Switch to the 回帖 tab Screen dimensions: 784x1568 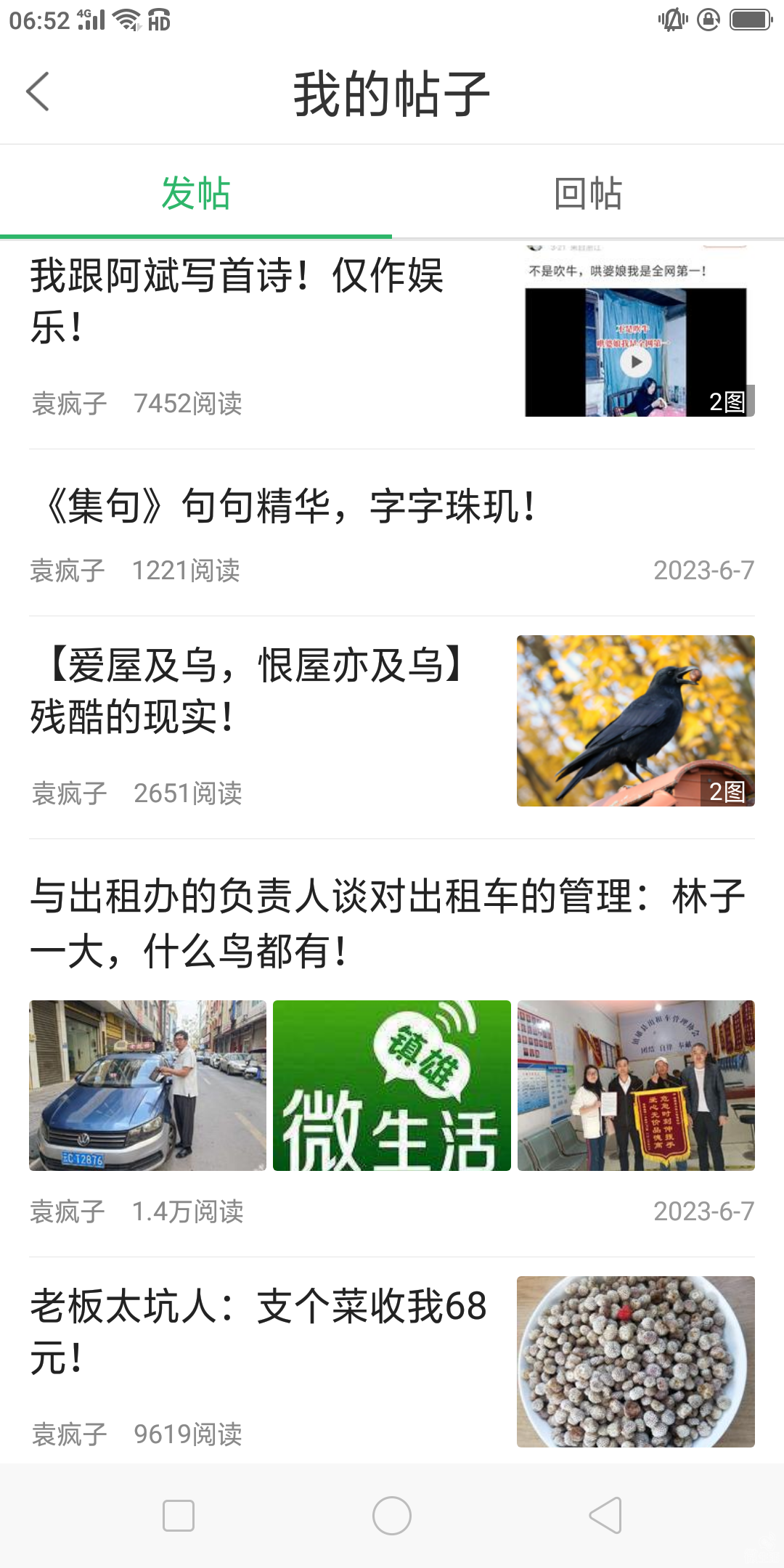click(x=587, y=193)
